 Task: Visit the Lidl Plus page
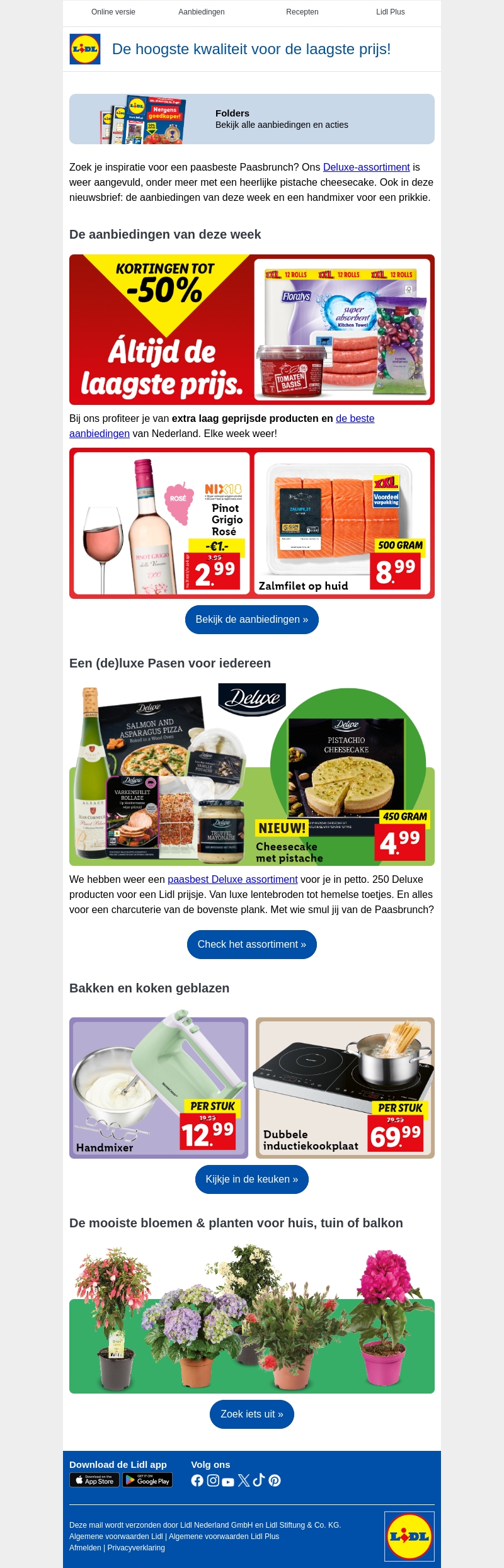[391, 12]
